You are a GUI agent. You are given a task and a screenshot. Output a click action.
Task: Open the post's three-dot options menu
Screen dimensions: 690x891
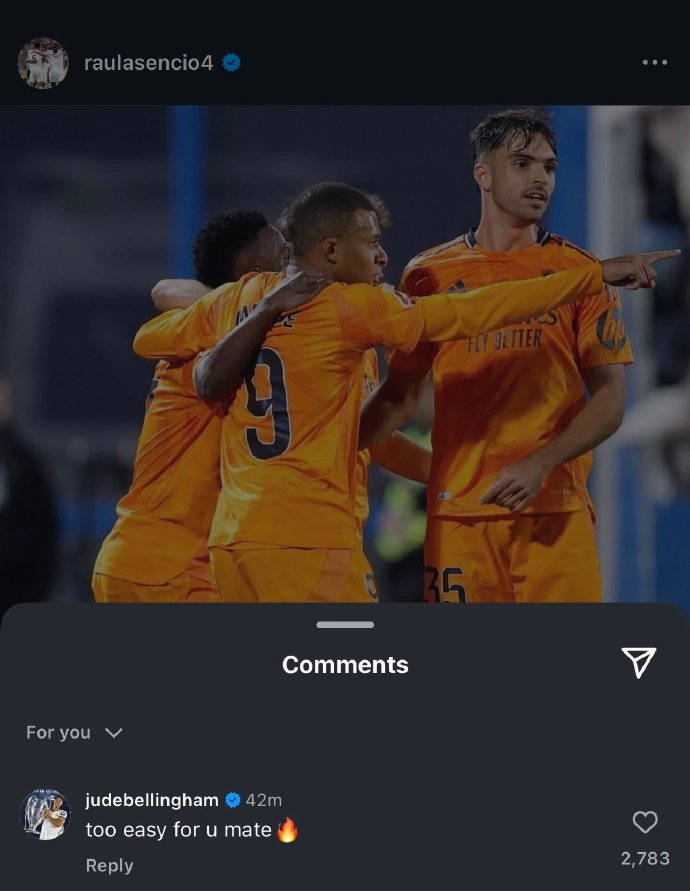coord(654,62)
